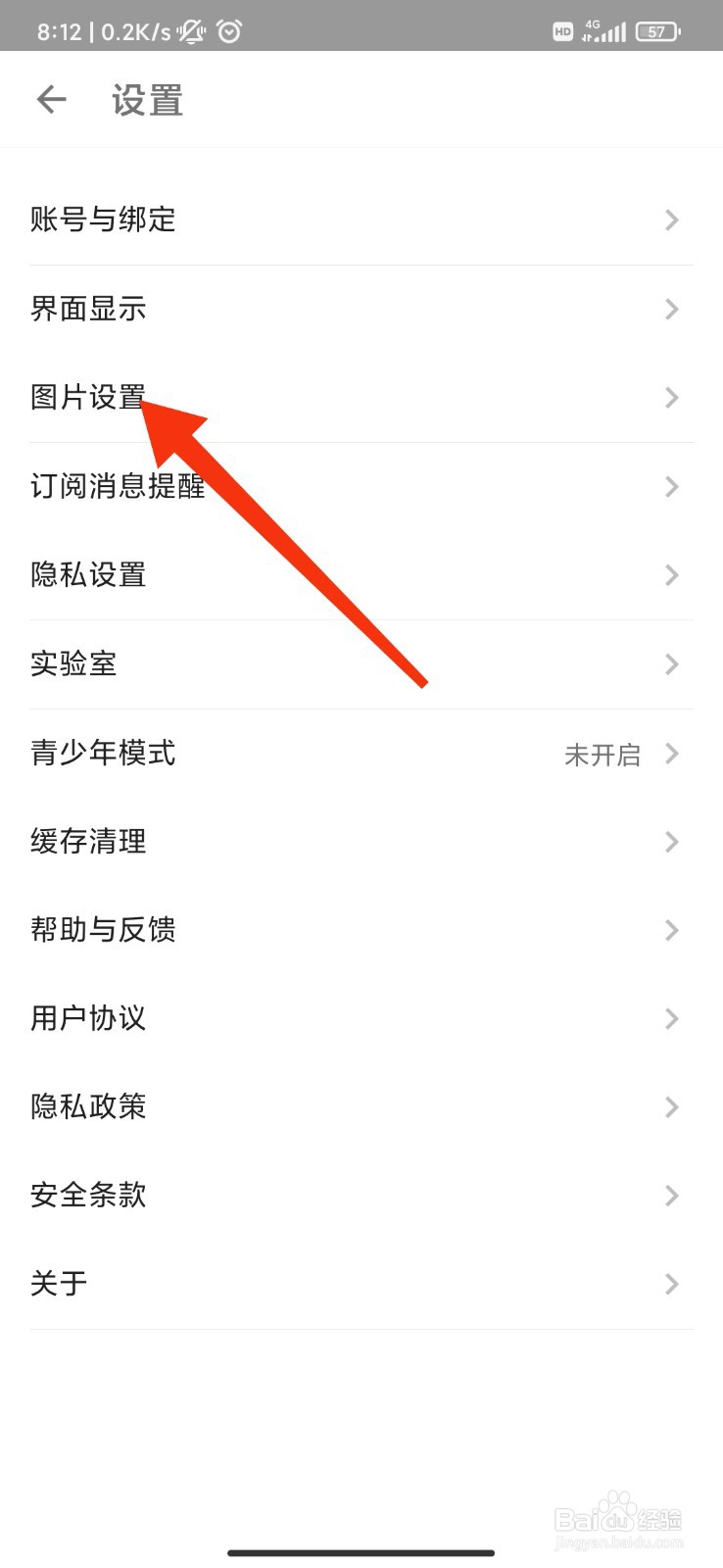Select the 设置 title
723x1568 pixels.
(146, 99)
